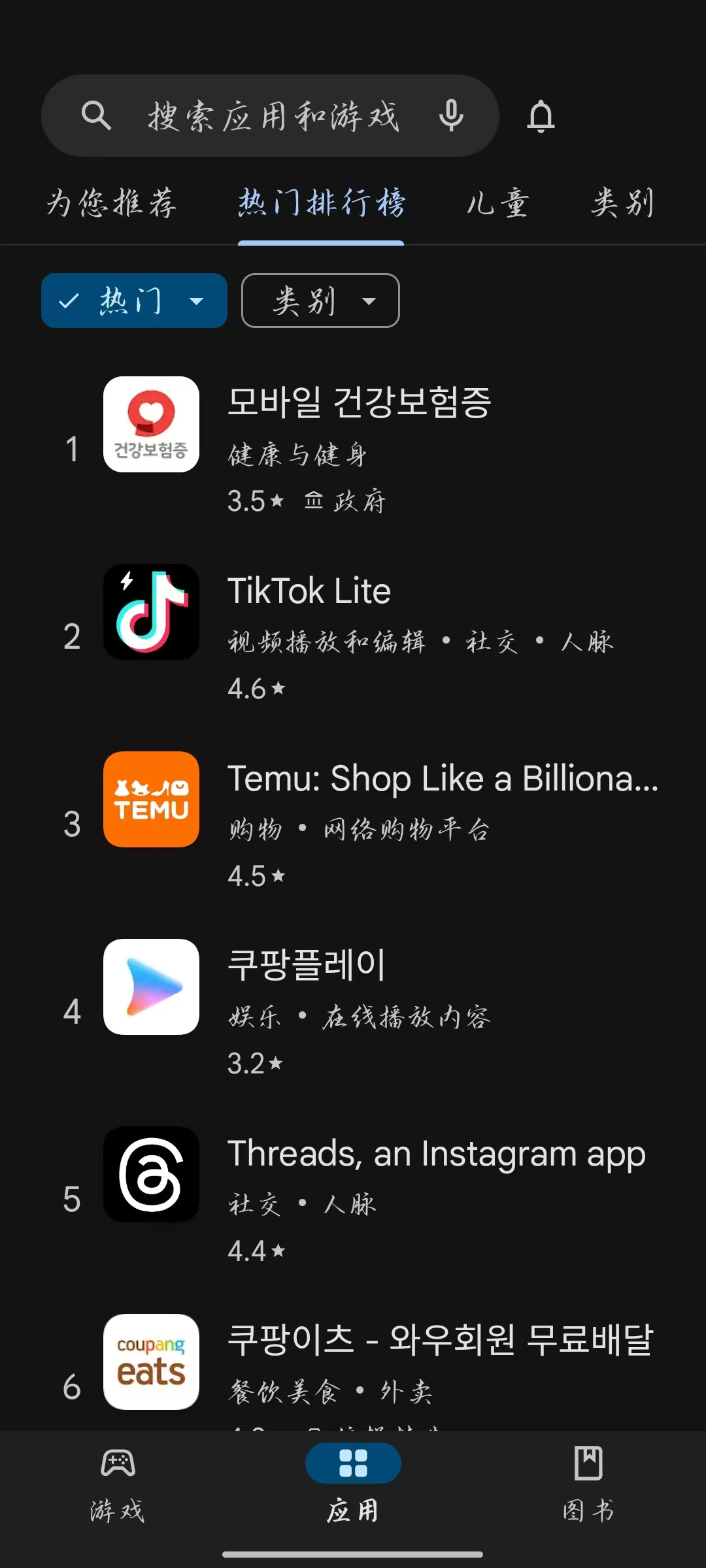Select the 热门排行榜 tab

[321, 203]
